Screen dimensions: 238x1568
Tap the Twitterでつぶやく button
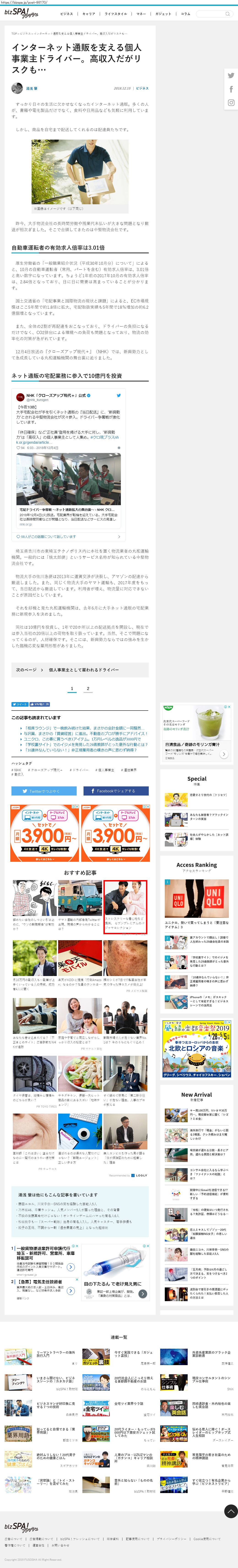pos(44,791)
